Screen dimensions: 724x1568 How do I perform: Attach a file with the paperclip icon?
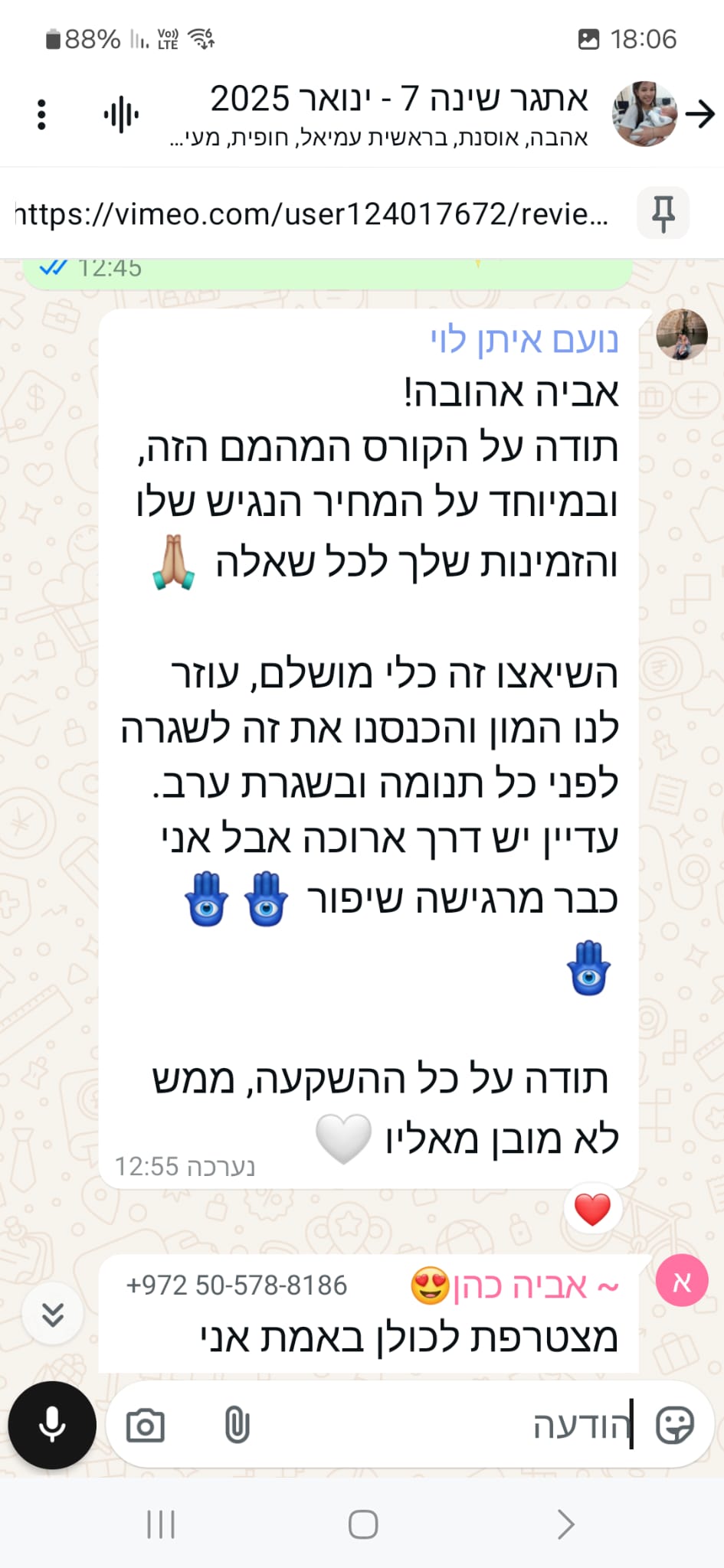coord(238,1426)
